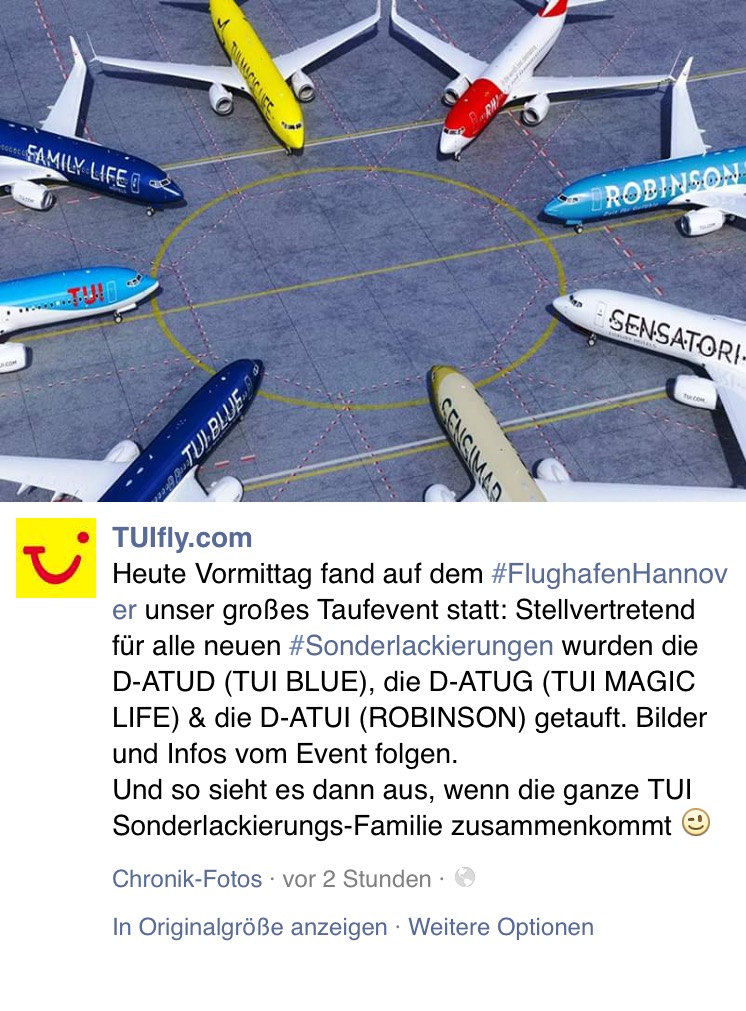Open the airplane photo in the post

[373, 250]
